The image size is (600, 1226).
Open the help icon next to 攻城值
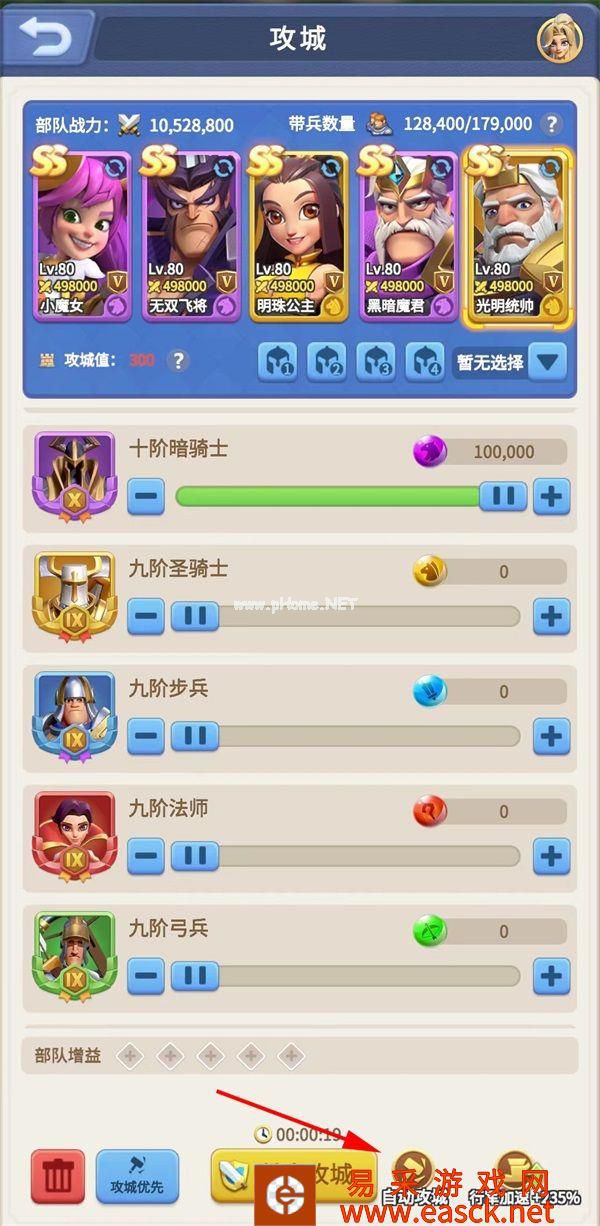tap(178, 360)
